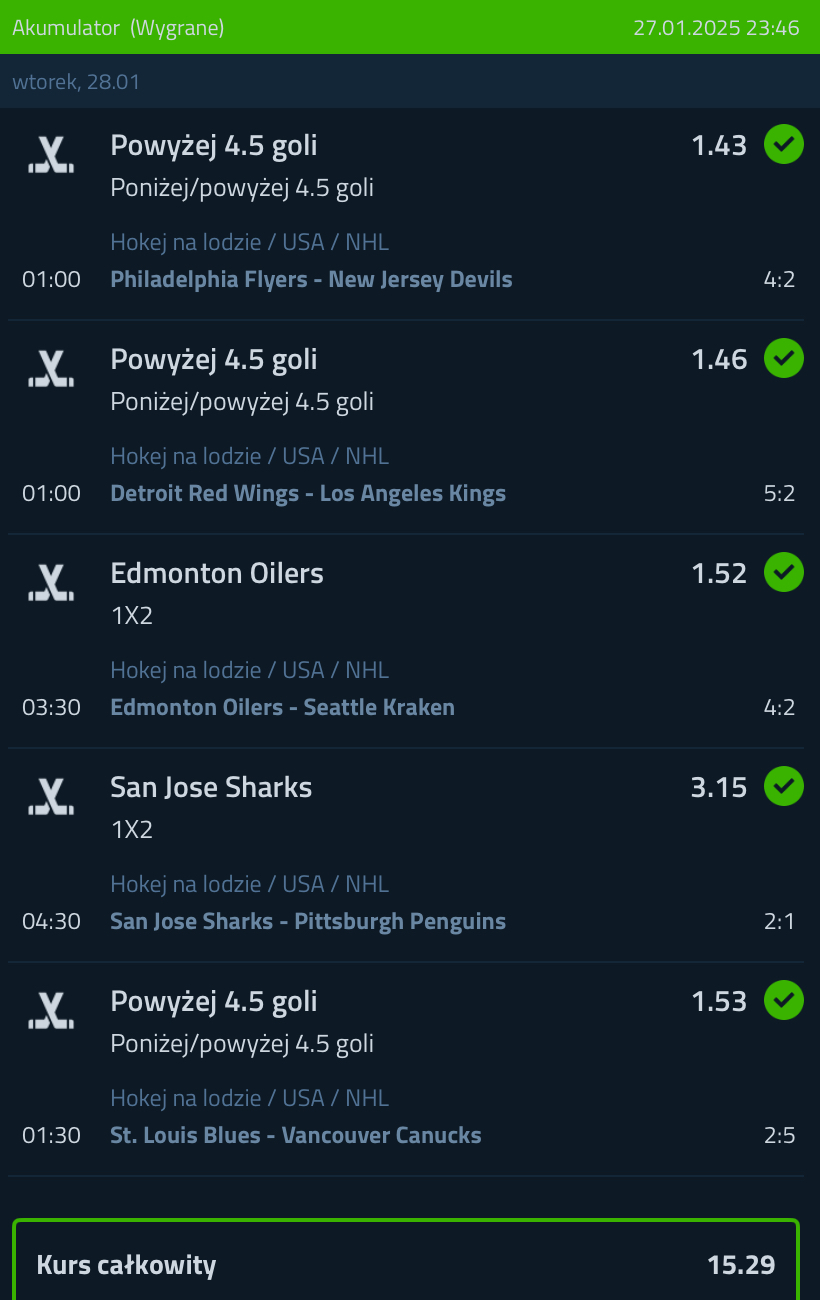This screenshot has height=1300, width=820.
Task: Open the Philadelphia Flyers - New Jersey Devils match
Action: coord(311,279)
